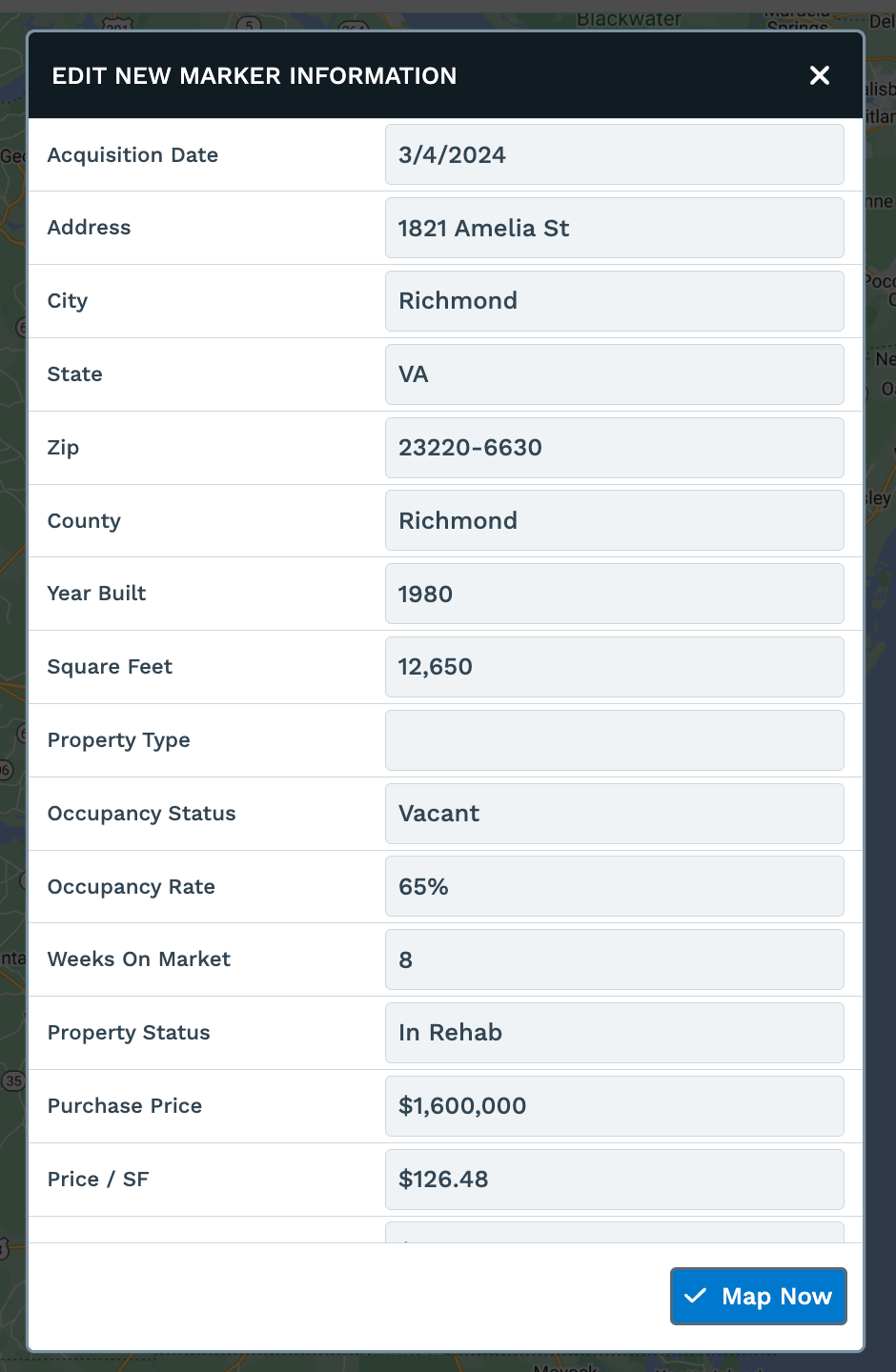Tap the Zip code field

point(614,448)
